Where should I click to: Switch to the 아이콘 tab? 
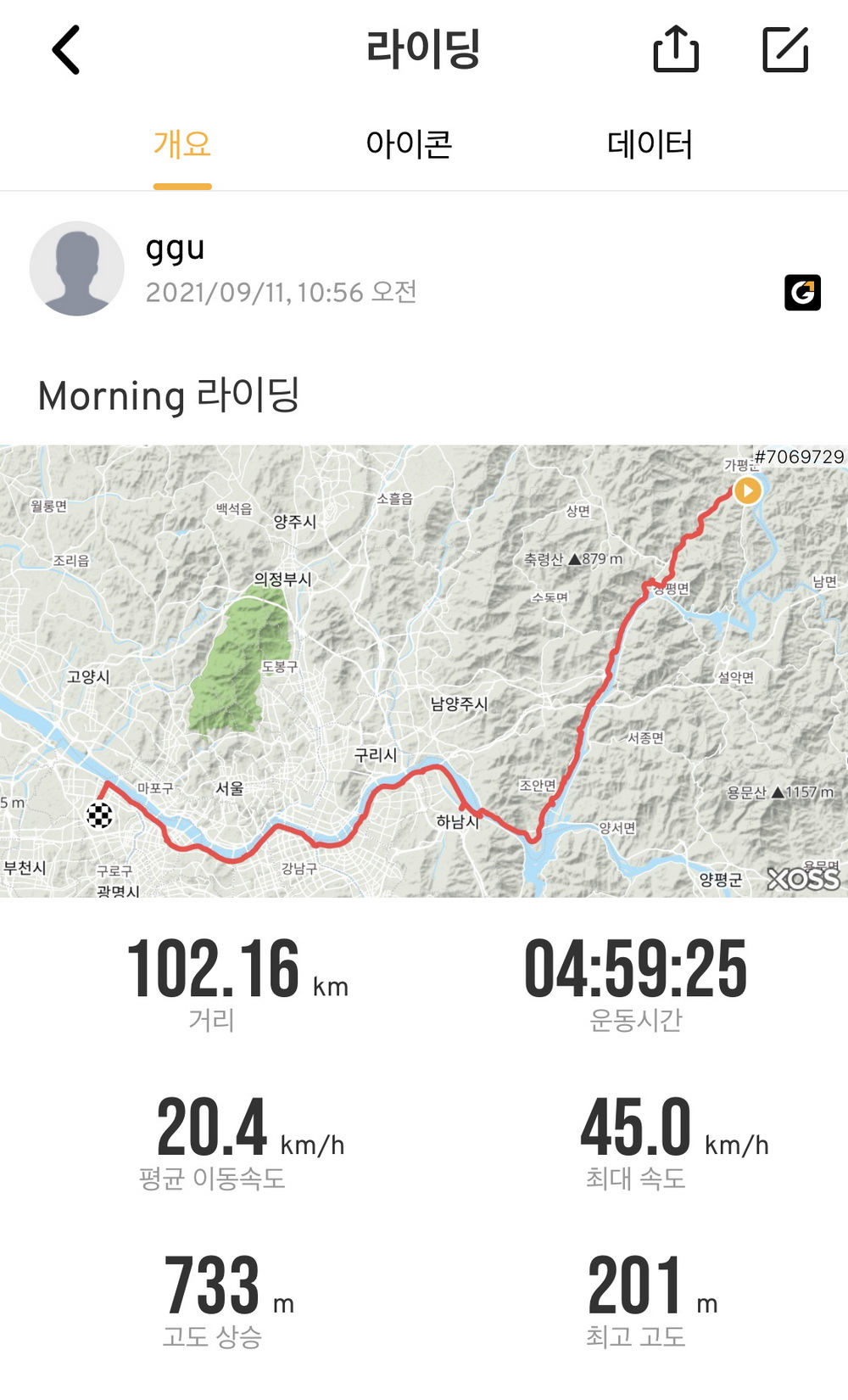point(409,144)
